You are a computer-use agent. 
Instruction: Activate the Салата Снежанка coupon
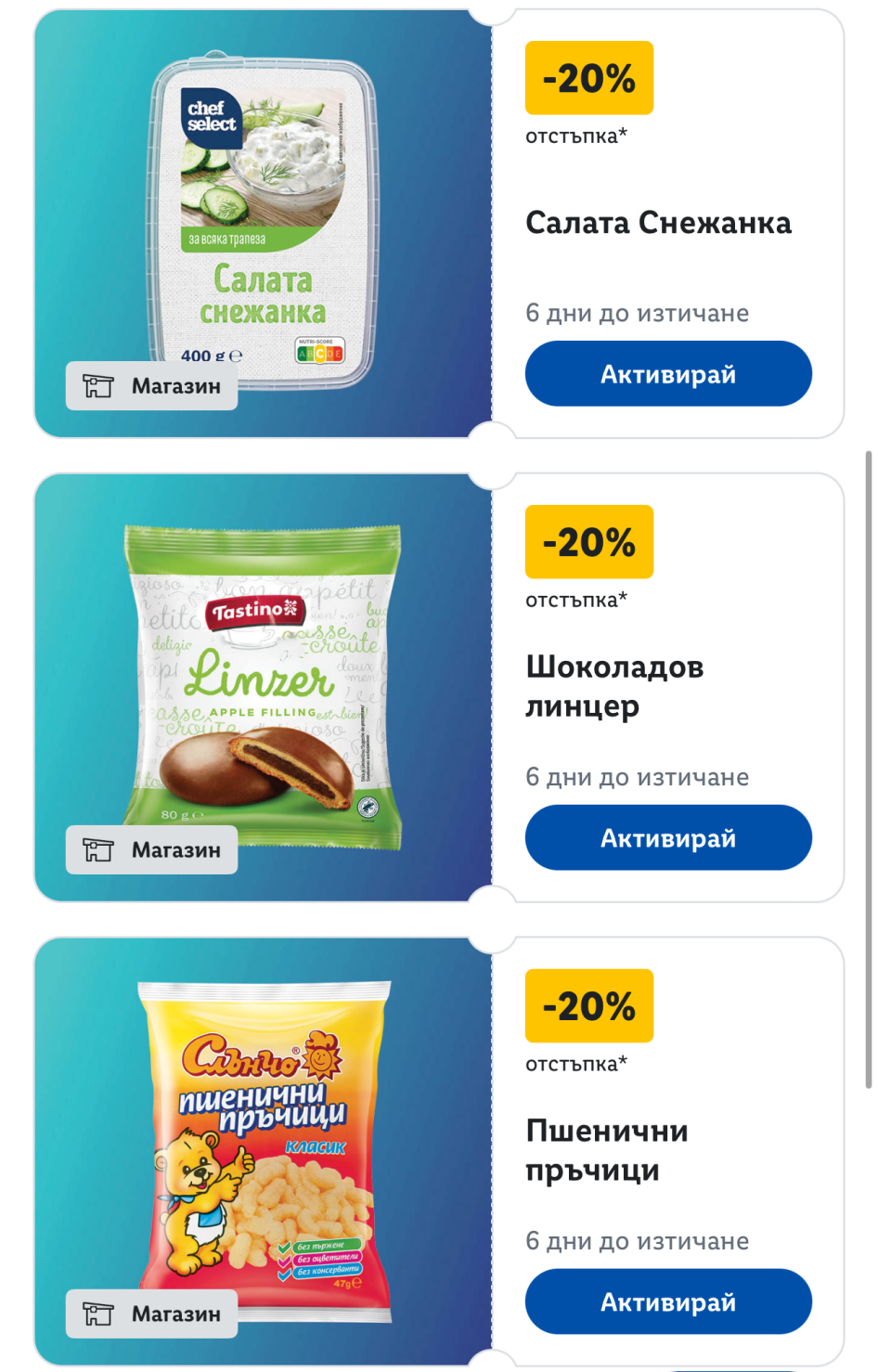pyautogui.click(x=668, y=374)
